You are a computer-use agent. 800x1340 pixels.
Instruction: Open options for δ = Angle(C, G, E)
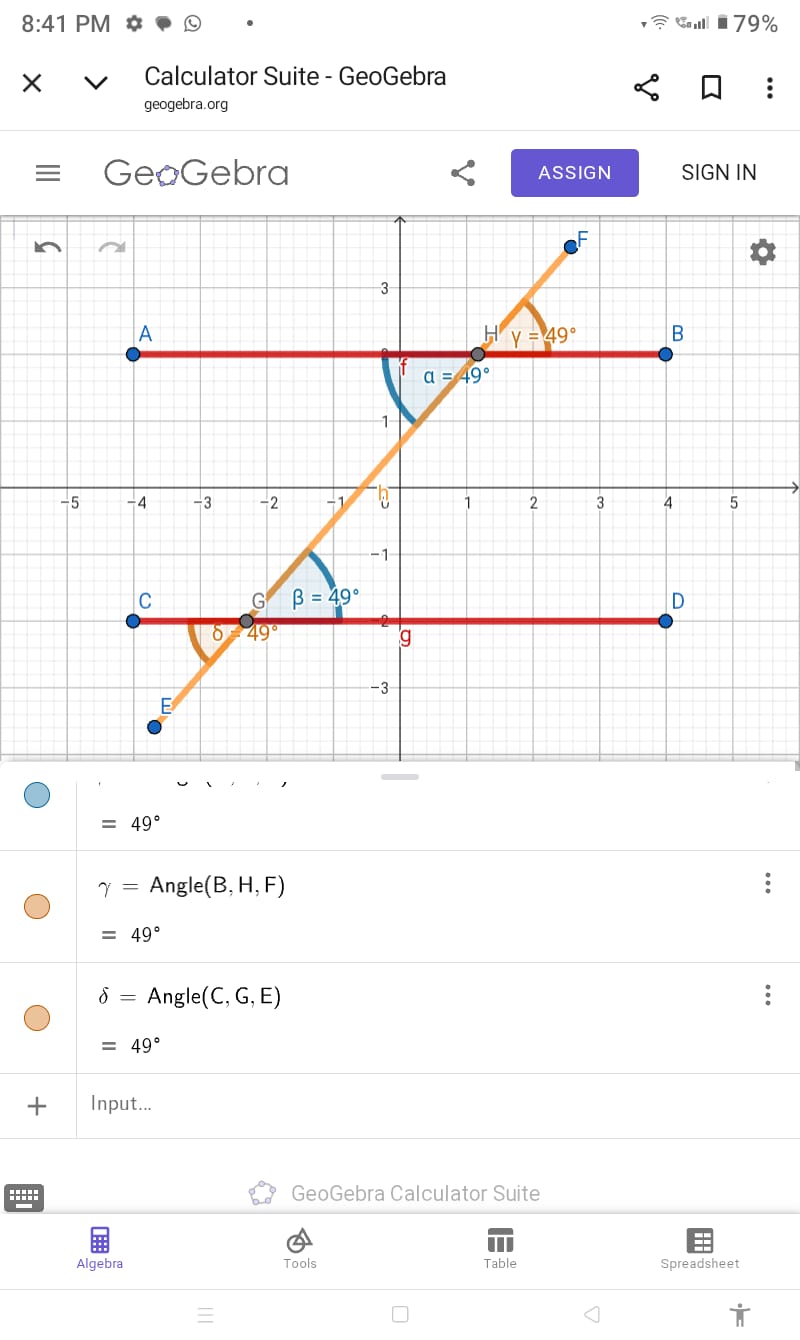(x=767, y=995)
